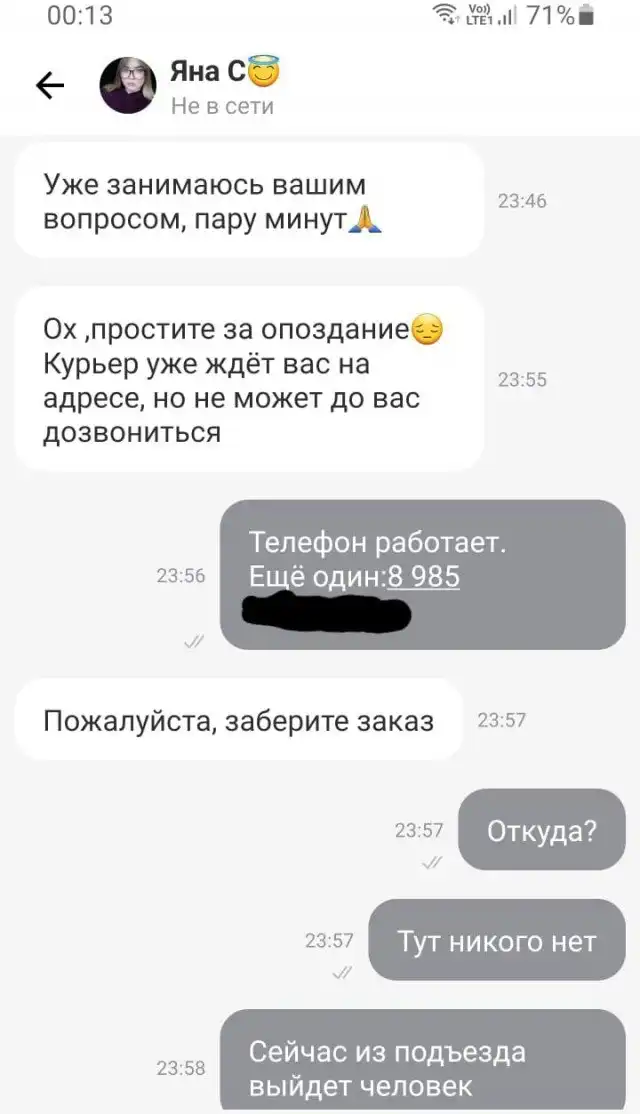Open Яна С's profile avatar
640x1114 pixels.
pos(127,86)
